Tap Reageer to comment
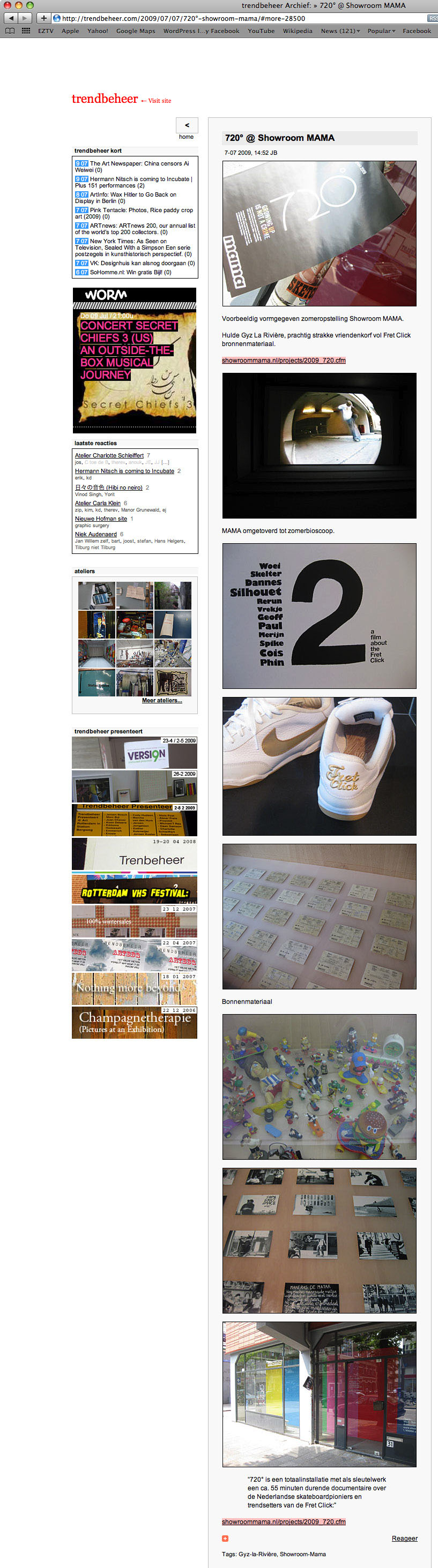Image resolution: width=438 pixels, height=1568 pixels. pyautogui.click(x=404, y=1538)
